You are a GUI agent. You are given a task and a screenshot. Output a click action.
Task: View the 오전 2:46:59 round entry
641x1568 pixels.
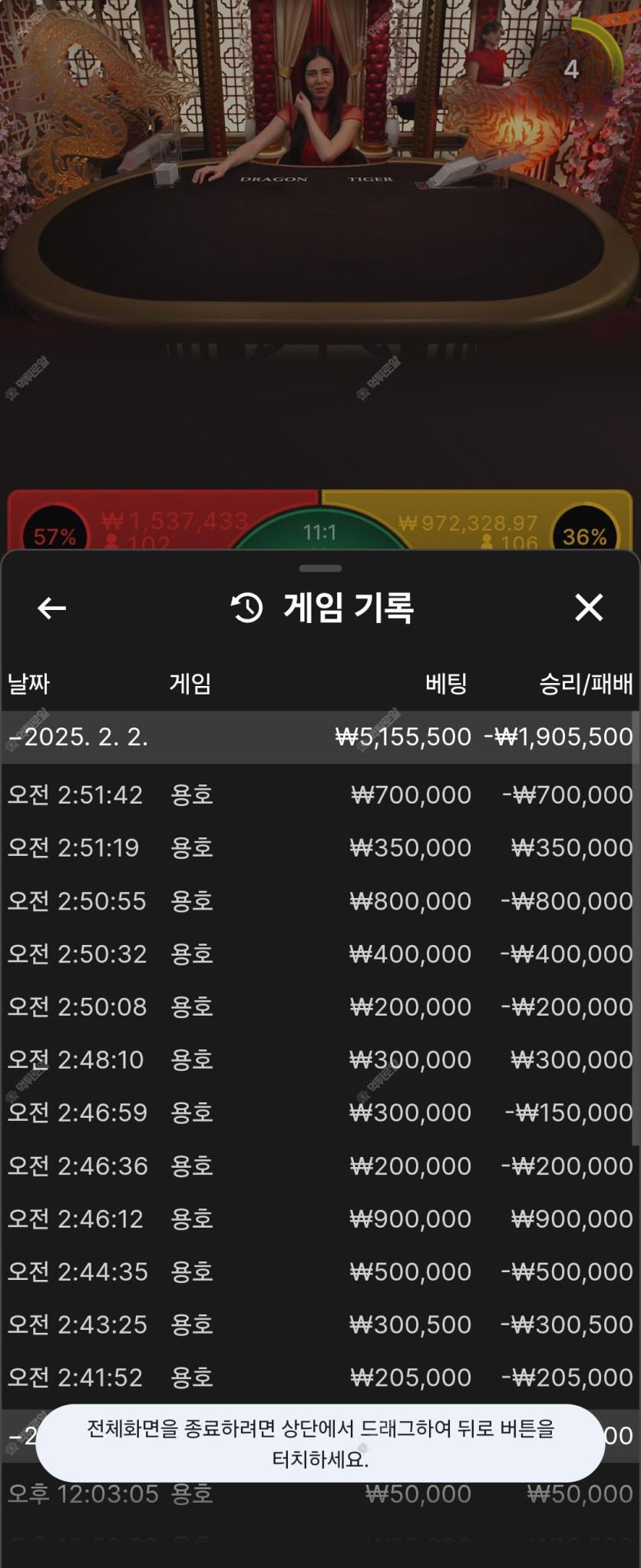coord(319,1112)
